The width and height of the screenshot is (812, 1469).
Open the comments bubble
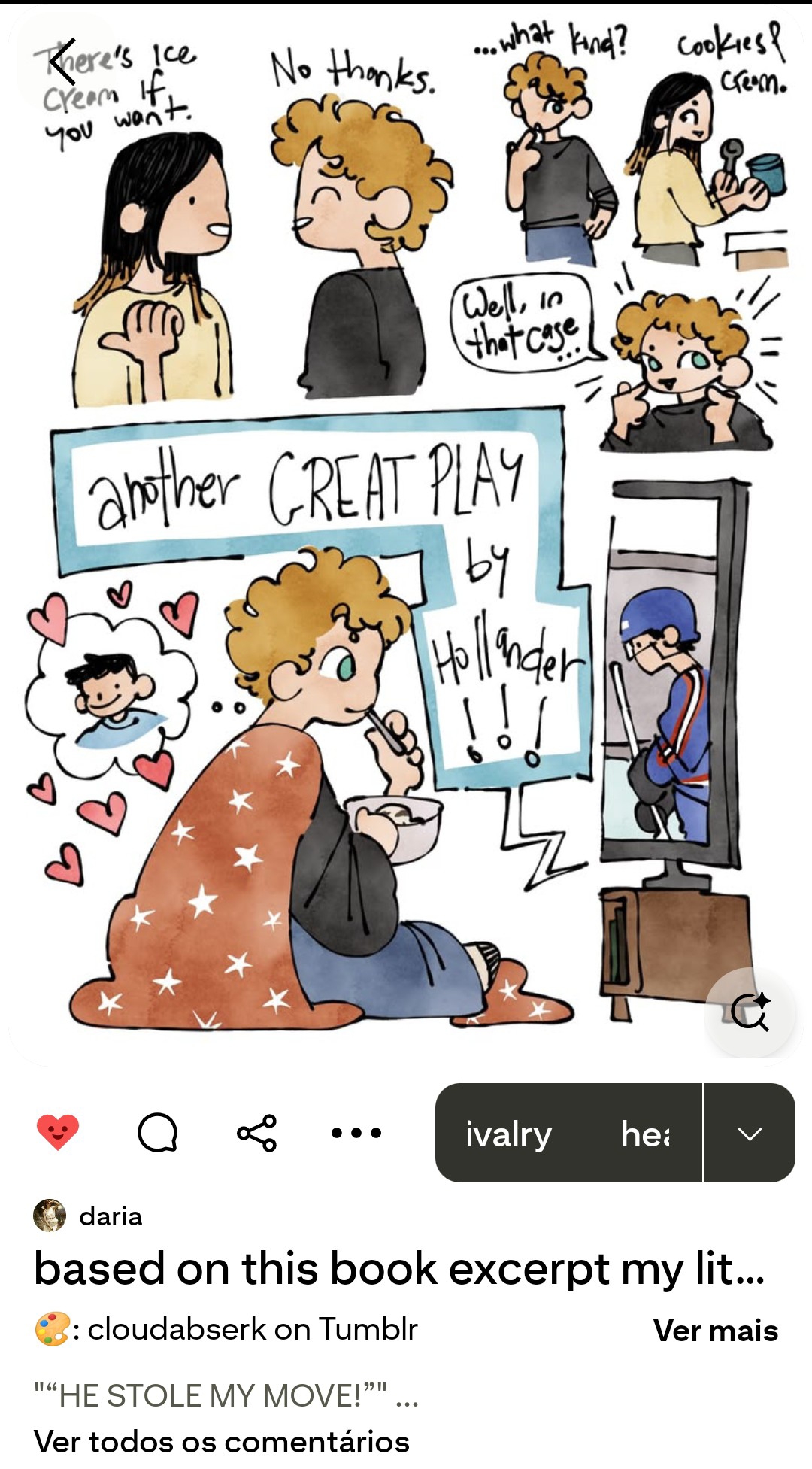pos(157,1132)
